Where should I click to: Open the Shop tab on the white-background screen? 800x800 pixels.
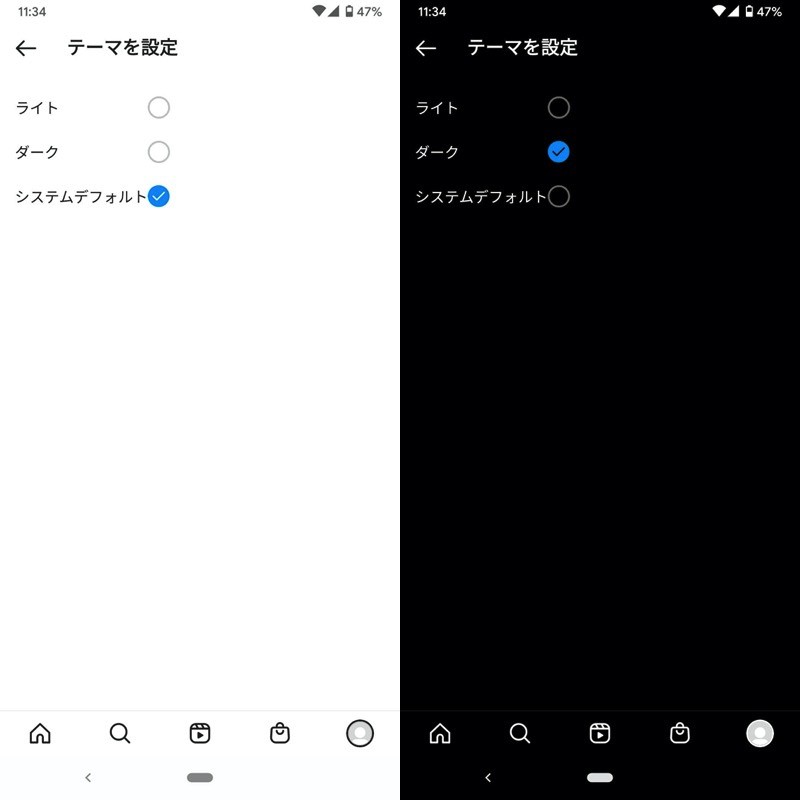tap(280, 733)
